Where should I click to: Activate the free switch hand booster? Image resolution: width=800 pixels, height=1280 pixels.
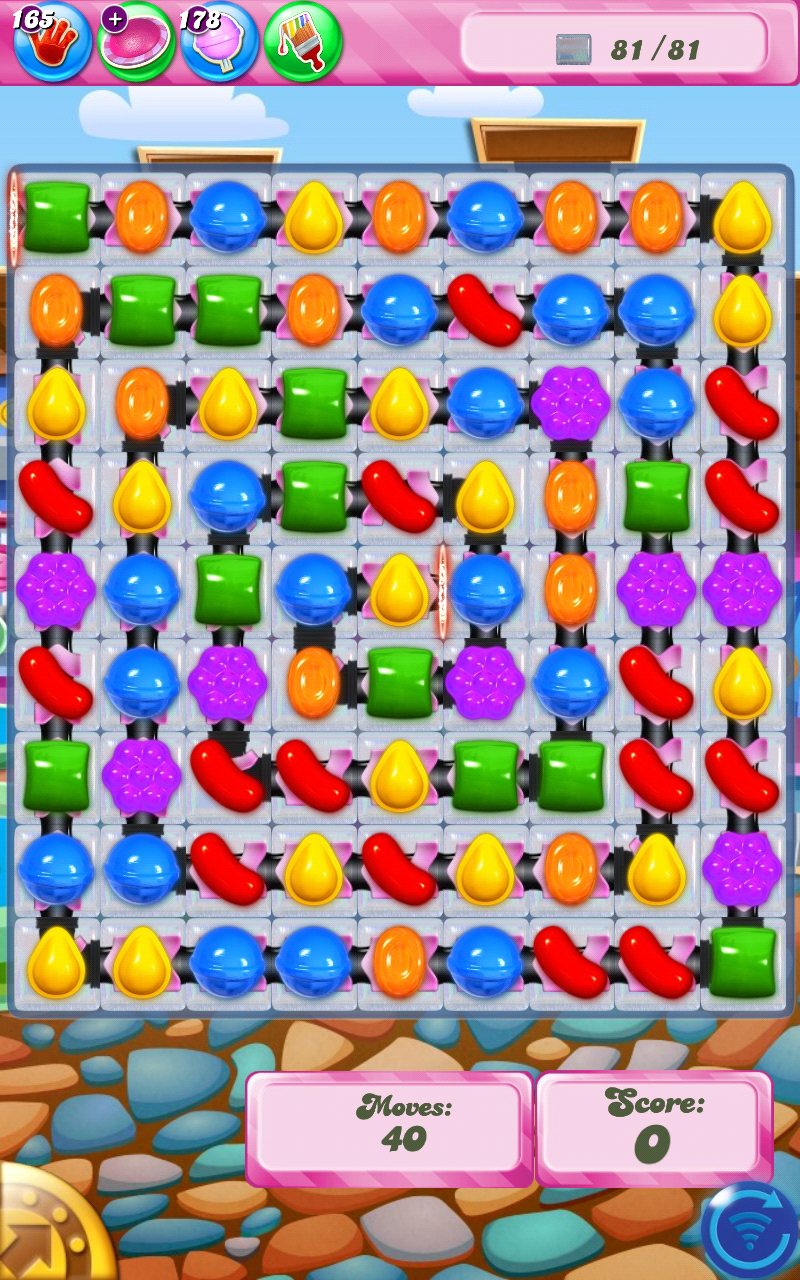[52, 41]
